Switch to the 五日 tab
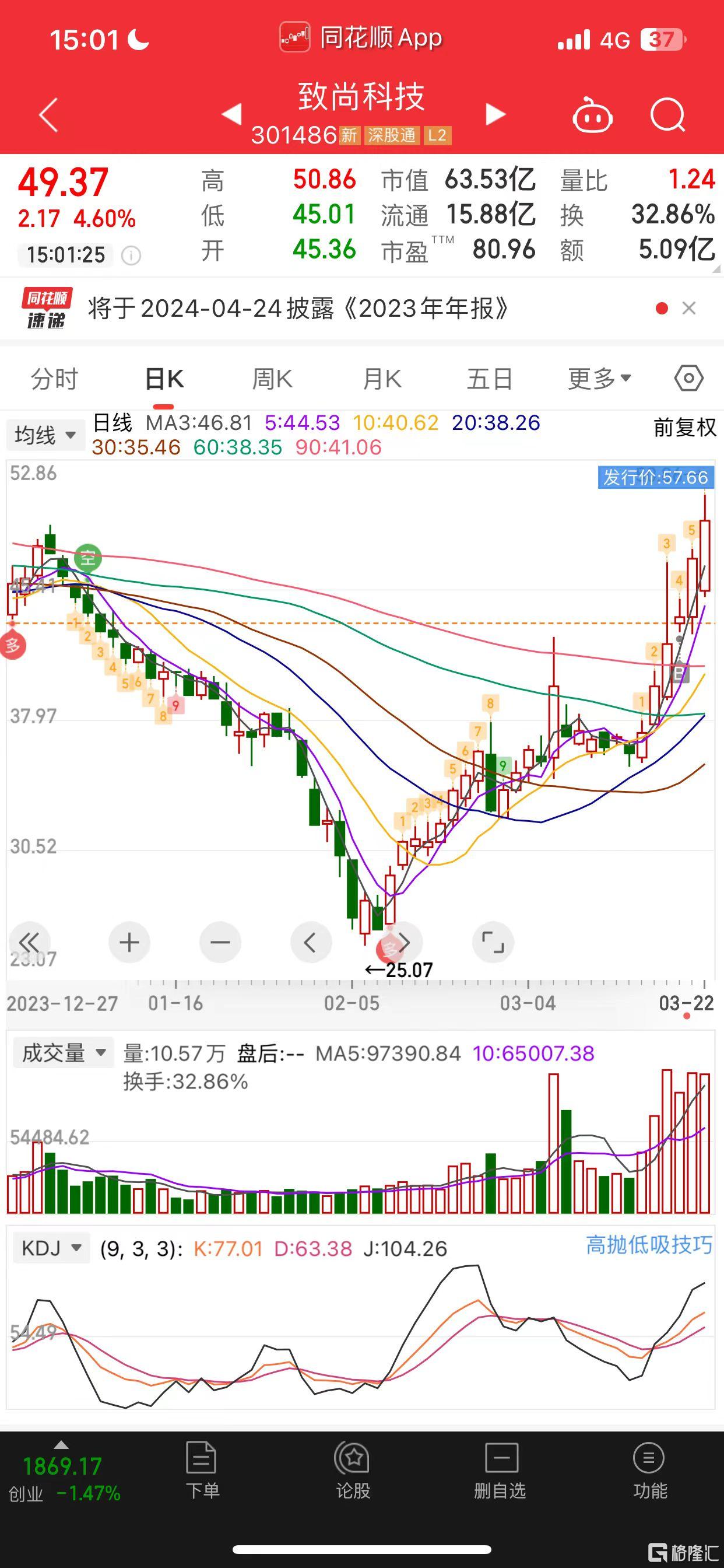This screenshot has height=1568, width=724. click(x=490, y=379)
